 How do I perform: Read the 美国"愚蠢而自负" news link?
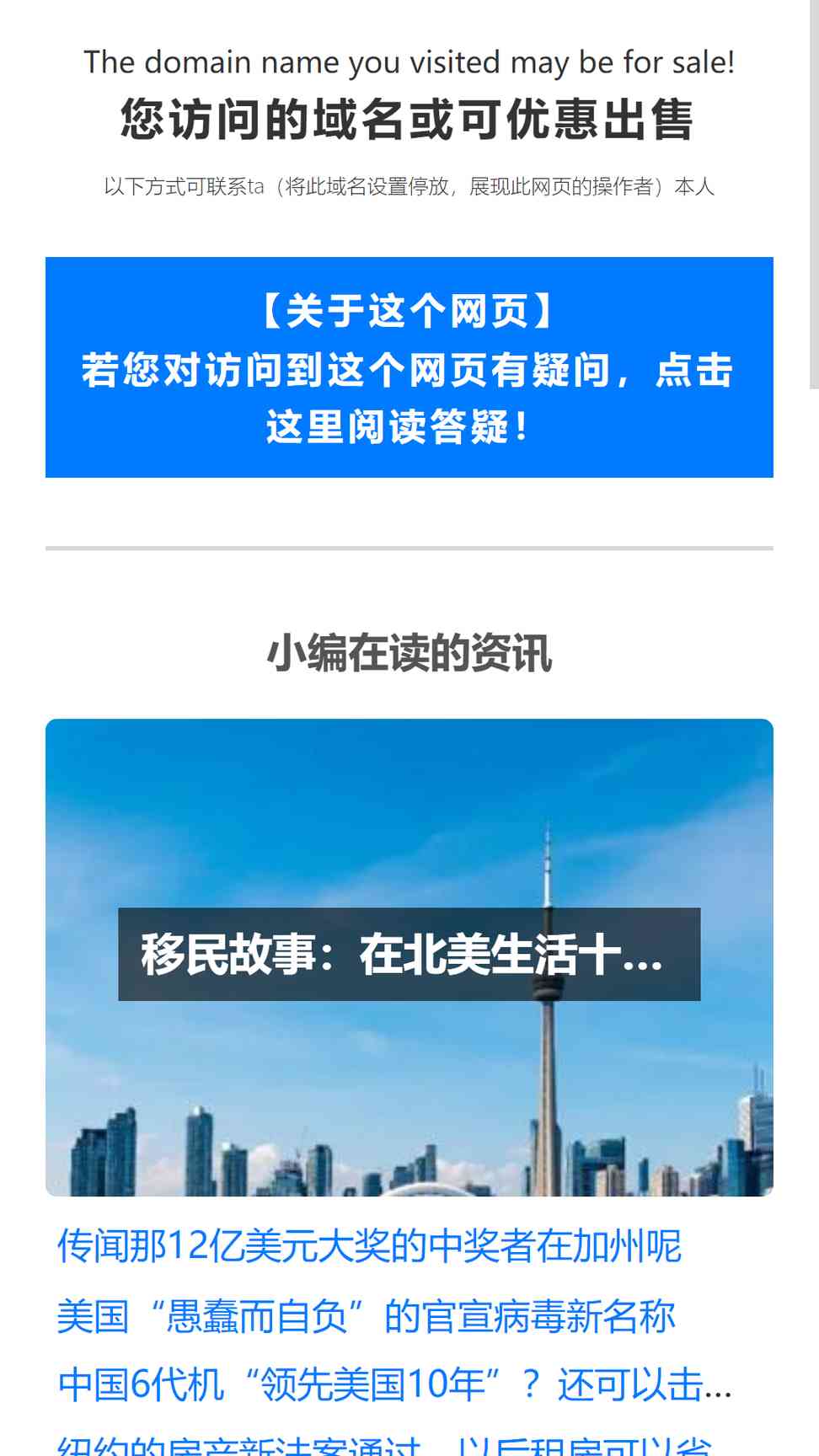coord(367,1316)
